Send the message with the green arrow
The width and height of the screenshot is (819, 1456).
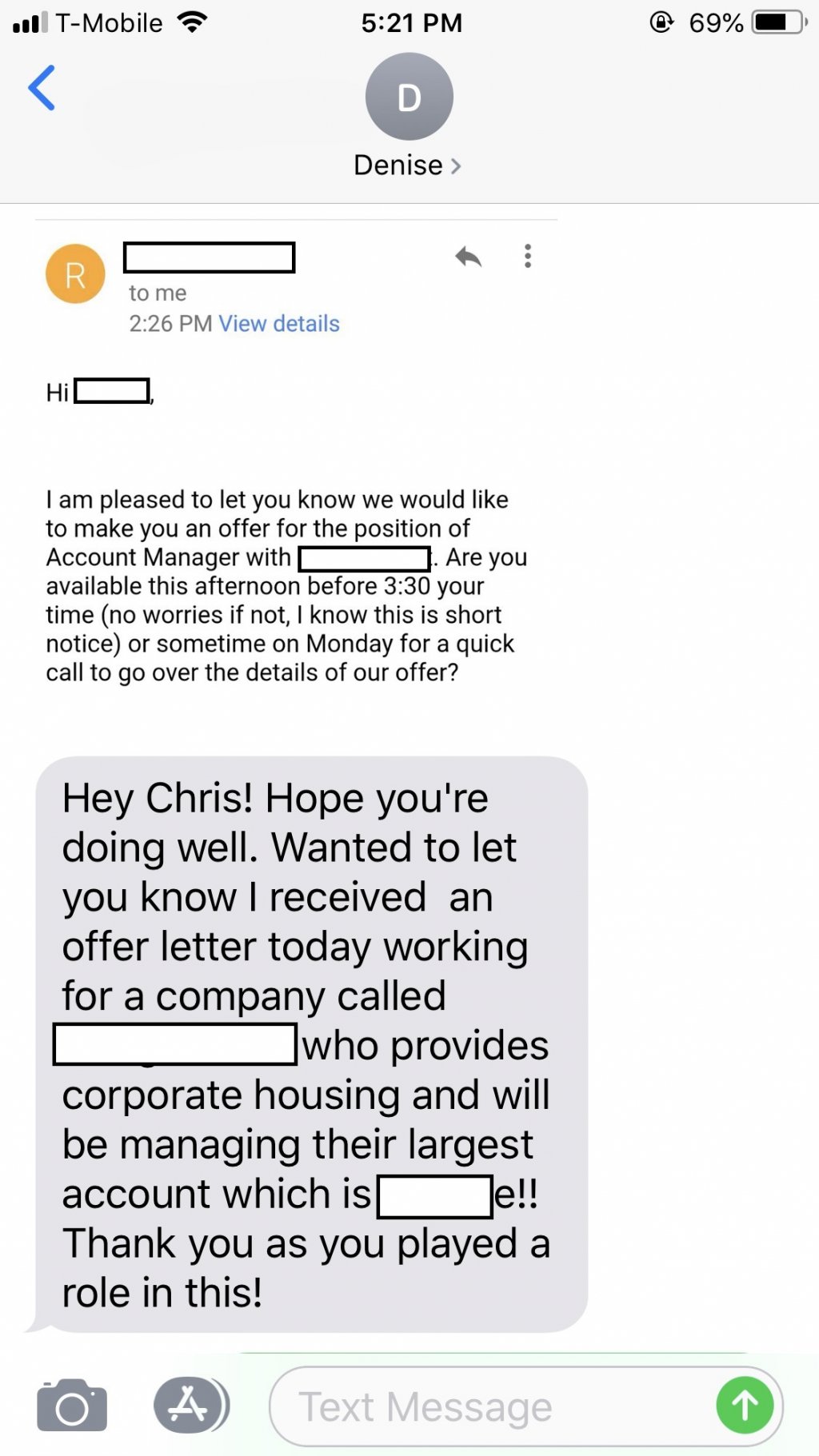744,1405
